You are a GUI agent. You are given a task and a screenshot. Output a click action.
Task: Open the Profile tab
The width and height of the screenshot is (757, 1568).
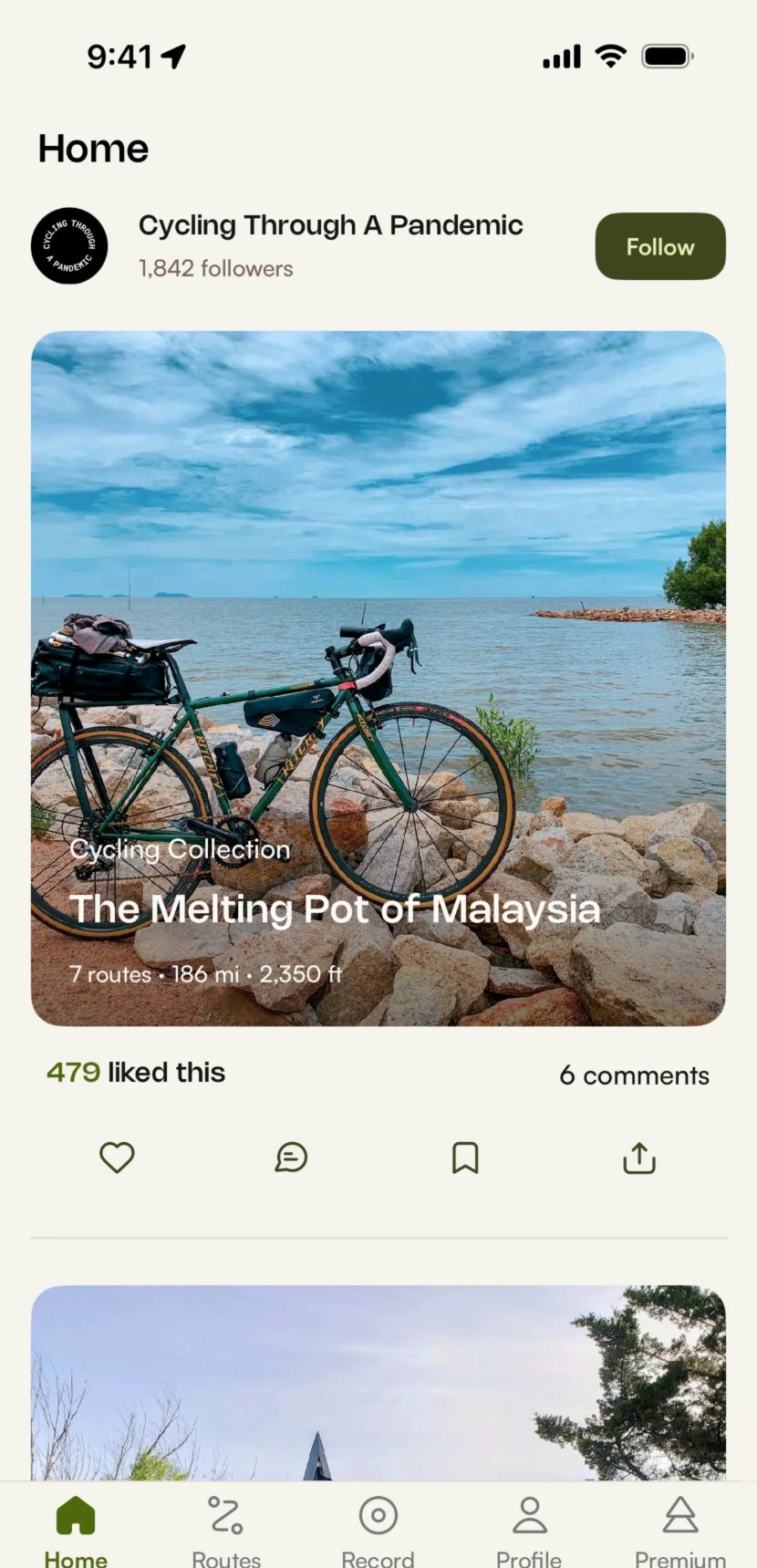click(529, 1528)
